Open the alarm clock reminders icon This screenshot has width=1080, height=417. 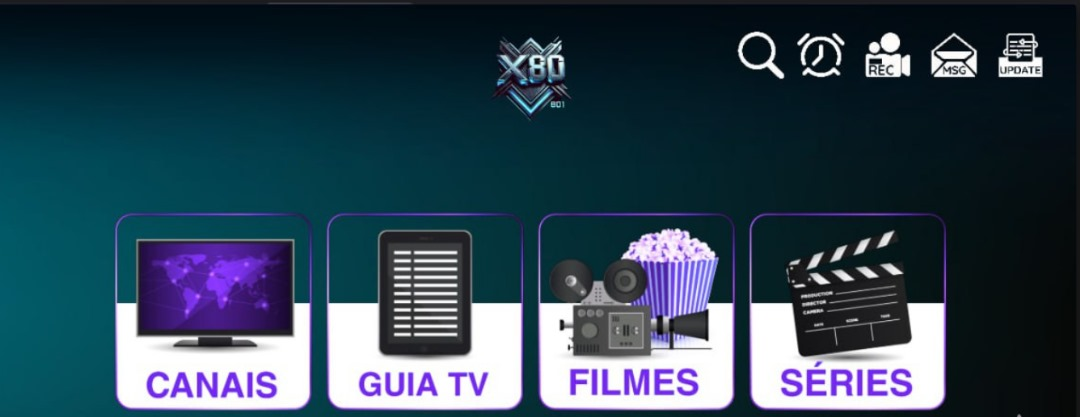pyautogui.click(x=821, y=55)
